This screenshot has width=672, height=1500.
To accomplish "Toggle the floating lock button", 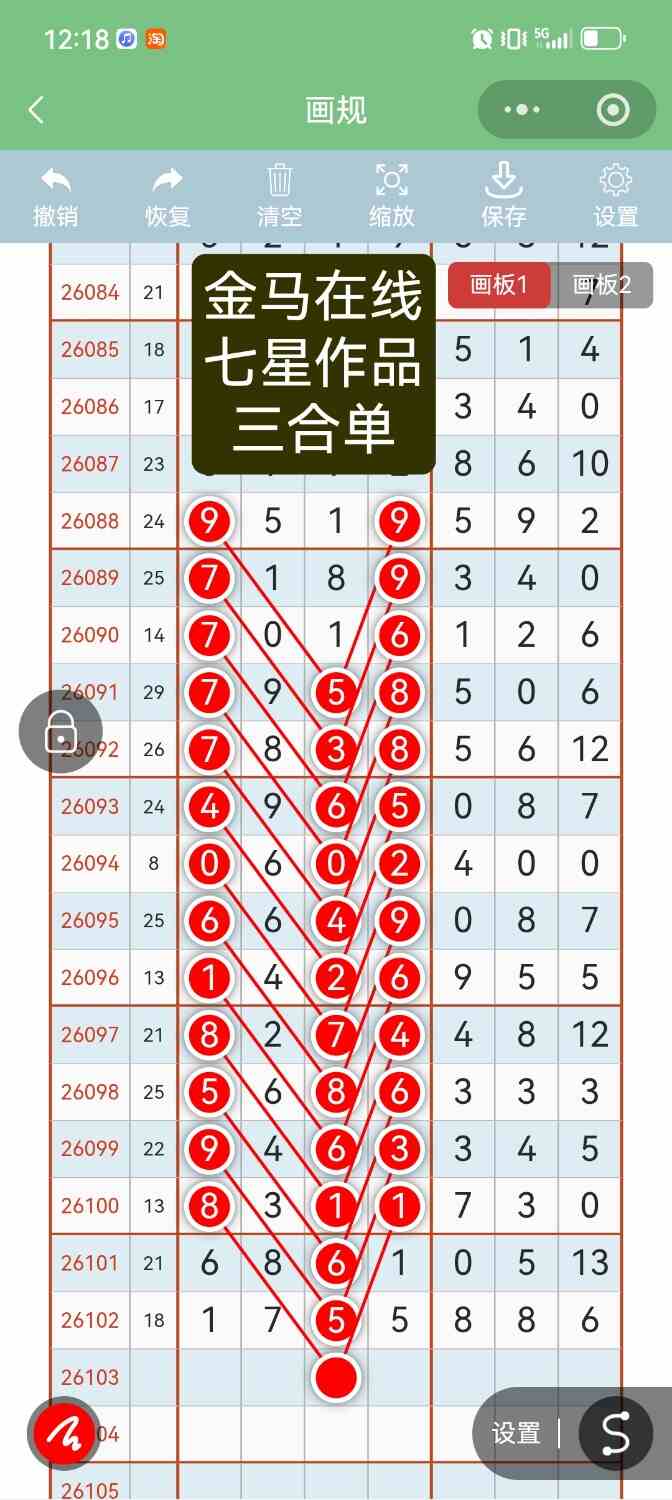I will [x=61, y=732].
